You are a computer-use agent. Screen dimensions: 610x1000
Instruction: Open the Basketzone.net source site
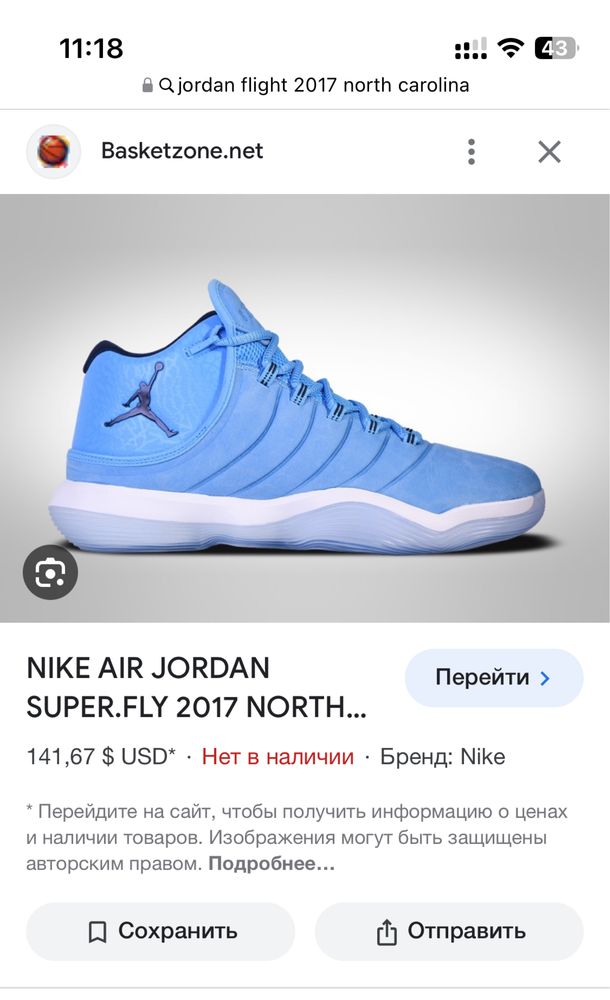[182, 151]
